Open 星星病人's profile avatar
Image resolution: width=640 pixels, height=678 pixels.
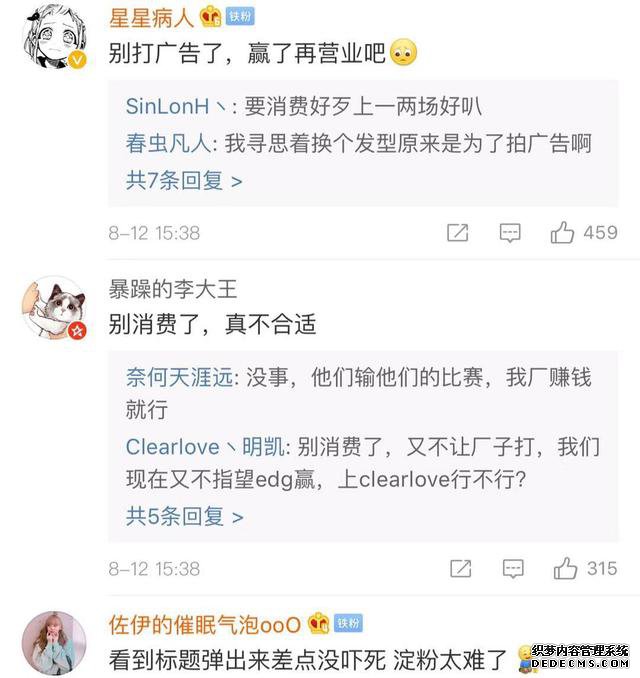coord(54,36)
